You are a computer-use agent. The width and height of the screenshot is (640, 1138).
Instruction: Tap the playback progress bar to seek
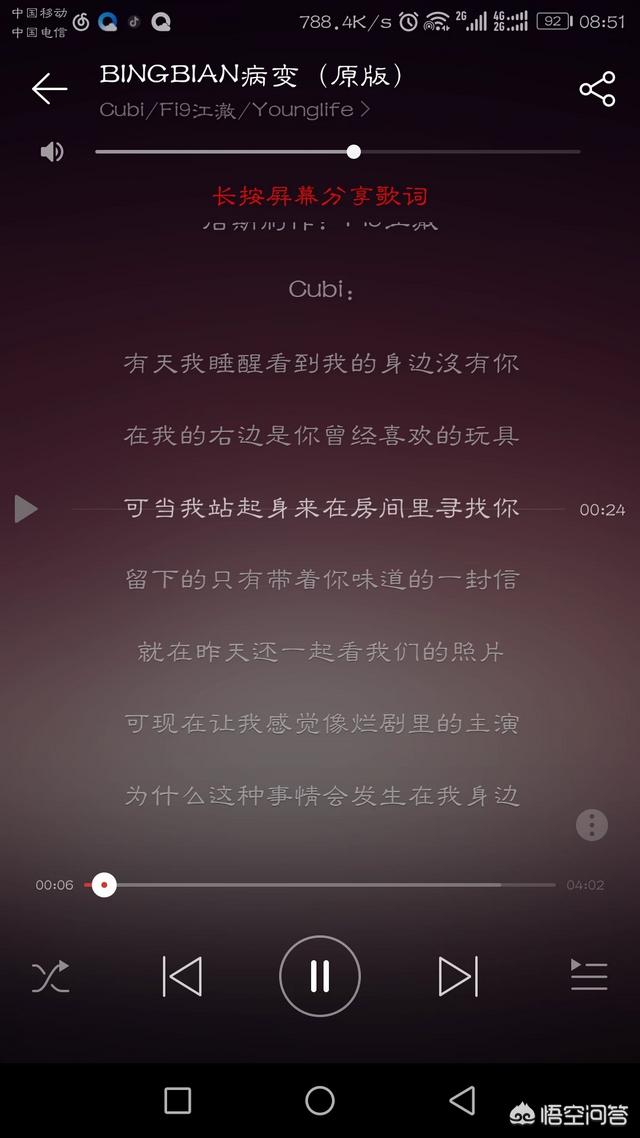coord(319,885)
